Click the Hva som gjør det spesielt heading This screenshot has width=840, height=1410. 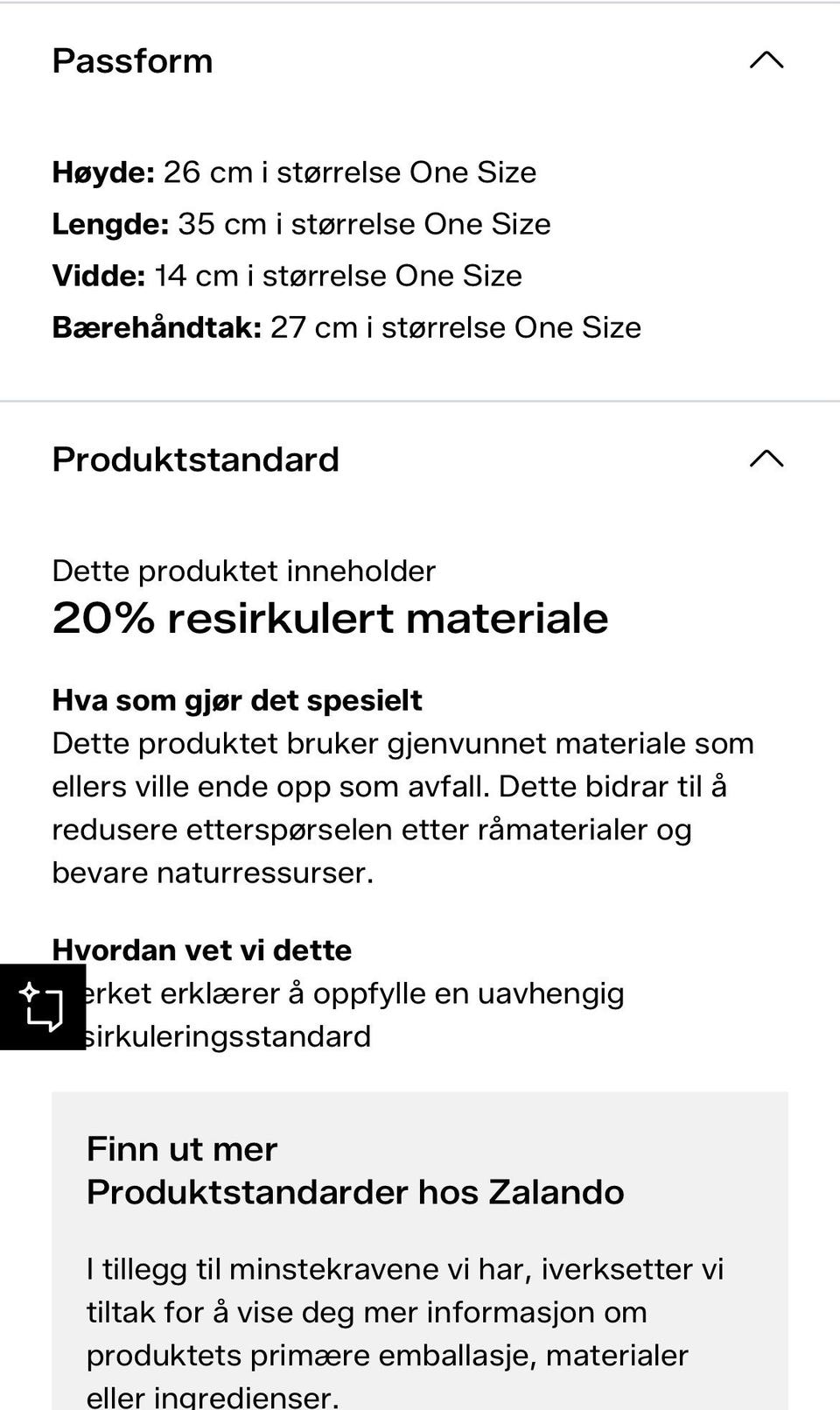(238, 699)
